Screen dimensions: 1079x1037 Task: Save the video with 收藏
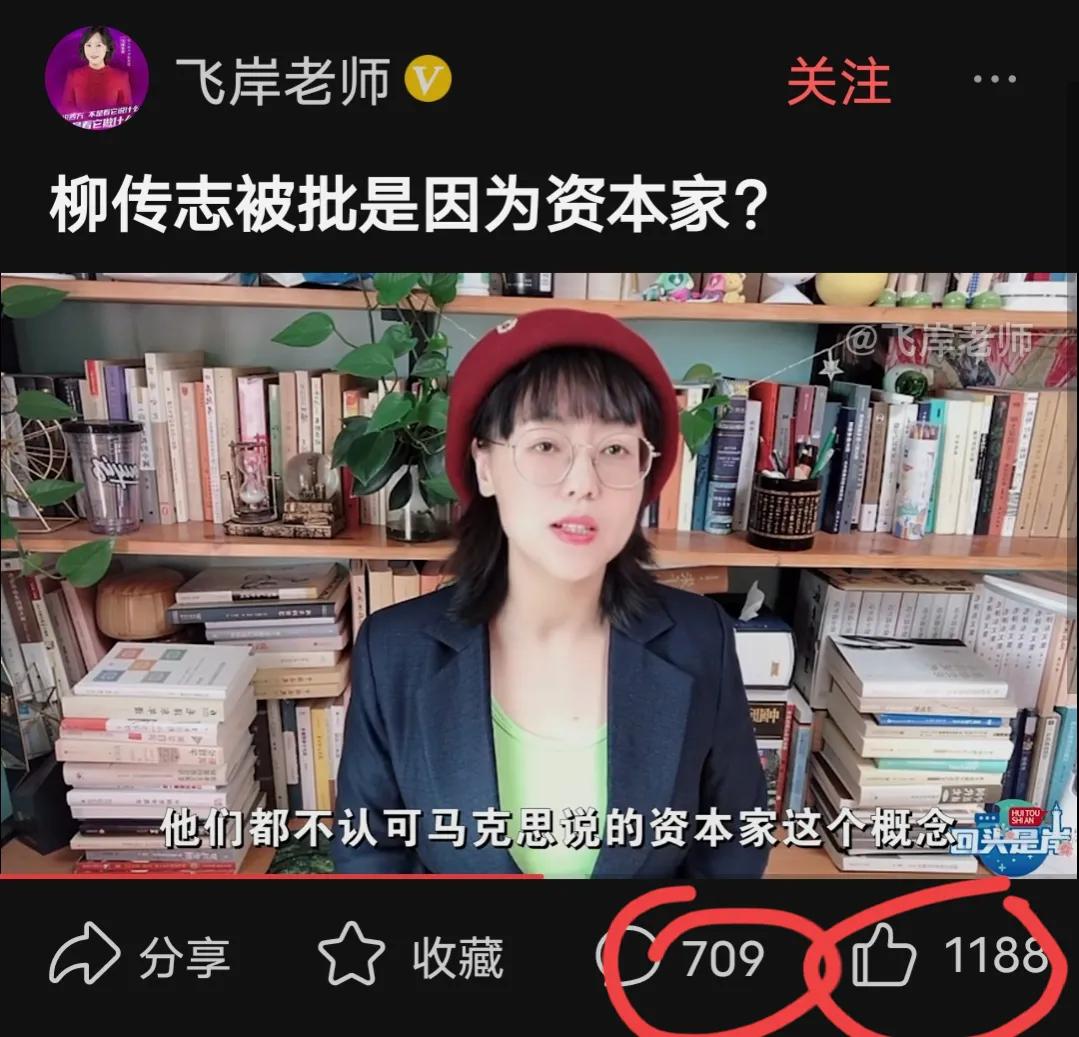click(411, 958)
